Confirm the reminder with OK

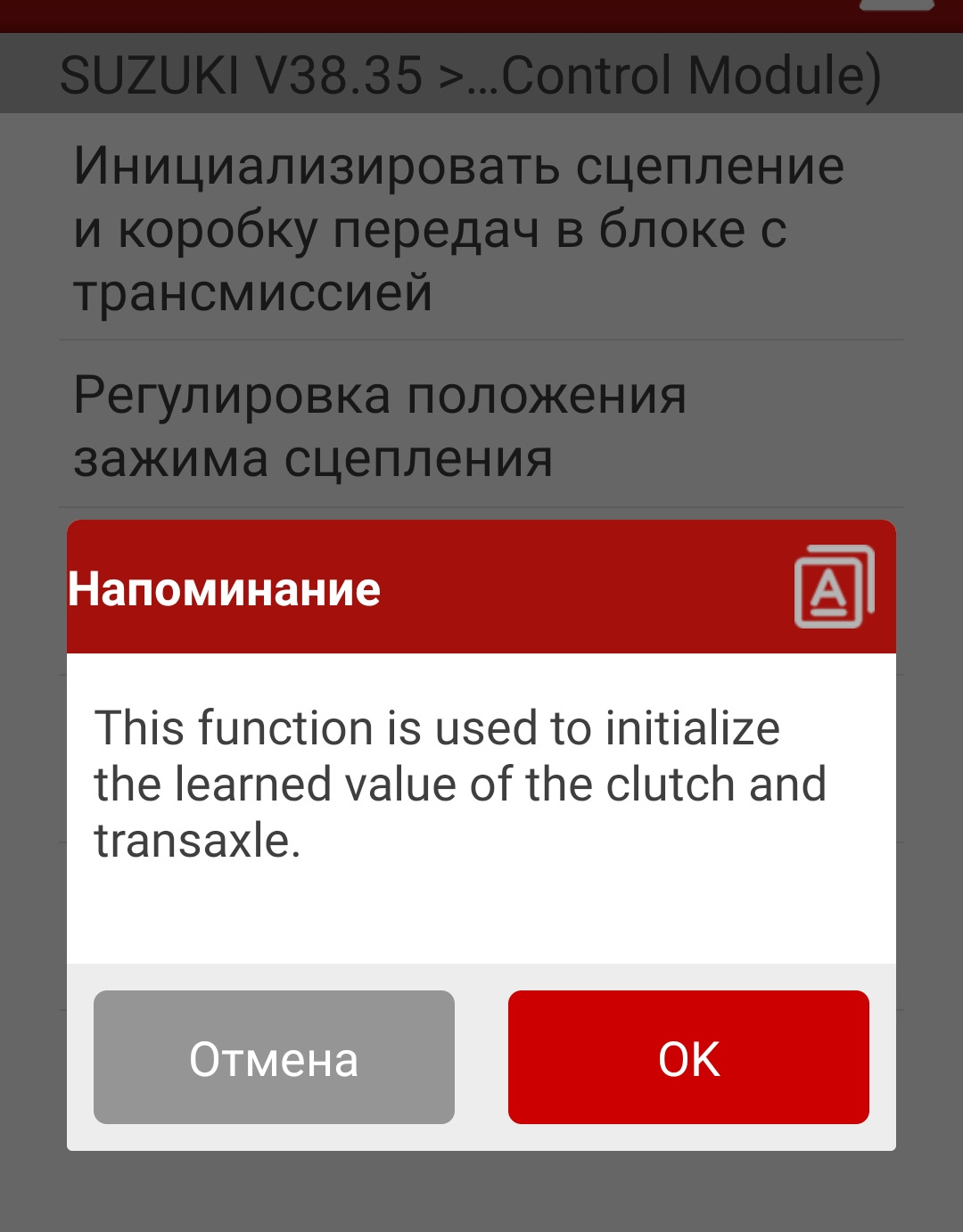688,1057
